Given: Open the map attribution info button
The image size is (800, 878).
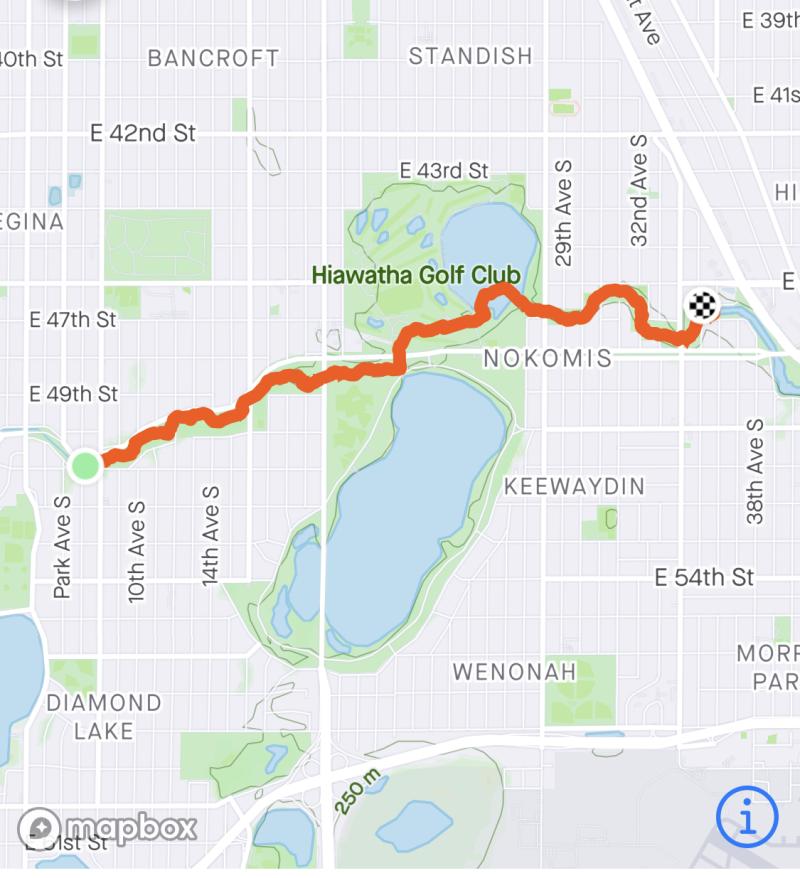Looking at the screenshot, I should pyautogui.click(x=747, y=817).
